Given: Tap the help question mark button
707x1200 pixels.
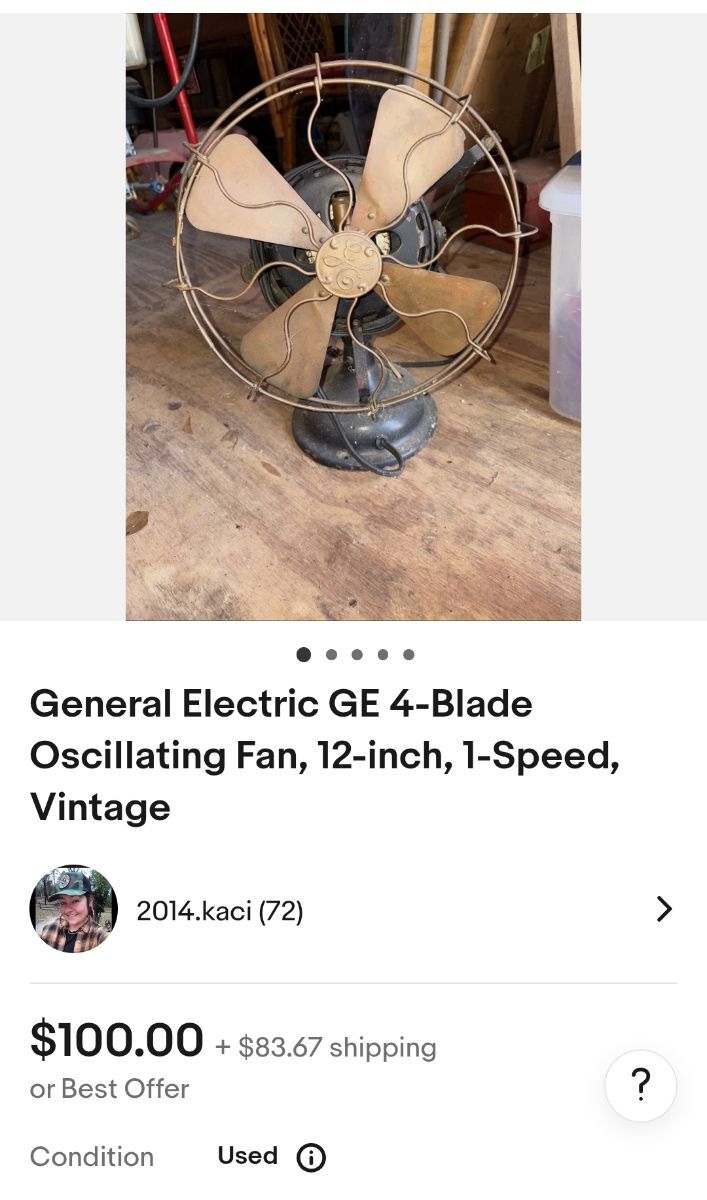Looking at the screenshot, I should pyautogui.click(x=641, y=1085).
